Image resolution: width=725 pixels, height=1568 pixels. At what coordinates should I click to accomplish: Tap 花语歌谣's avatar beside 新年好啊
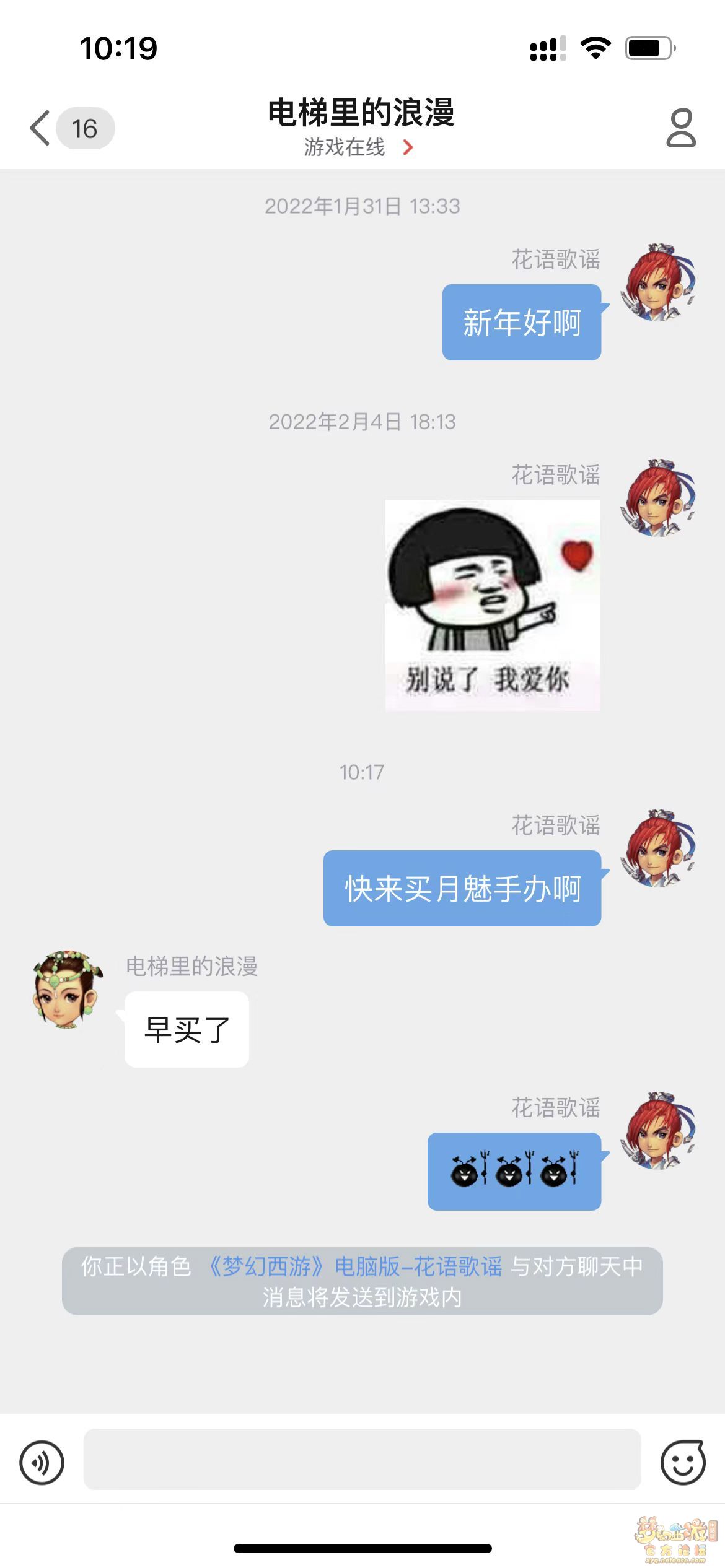pyautogui.click(x=658, y=282)
